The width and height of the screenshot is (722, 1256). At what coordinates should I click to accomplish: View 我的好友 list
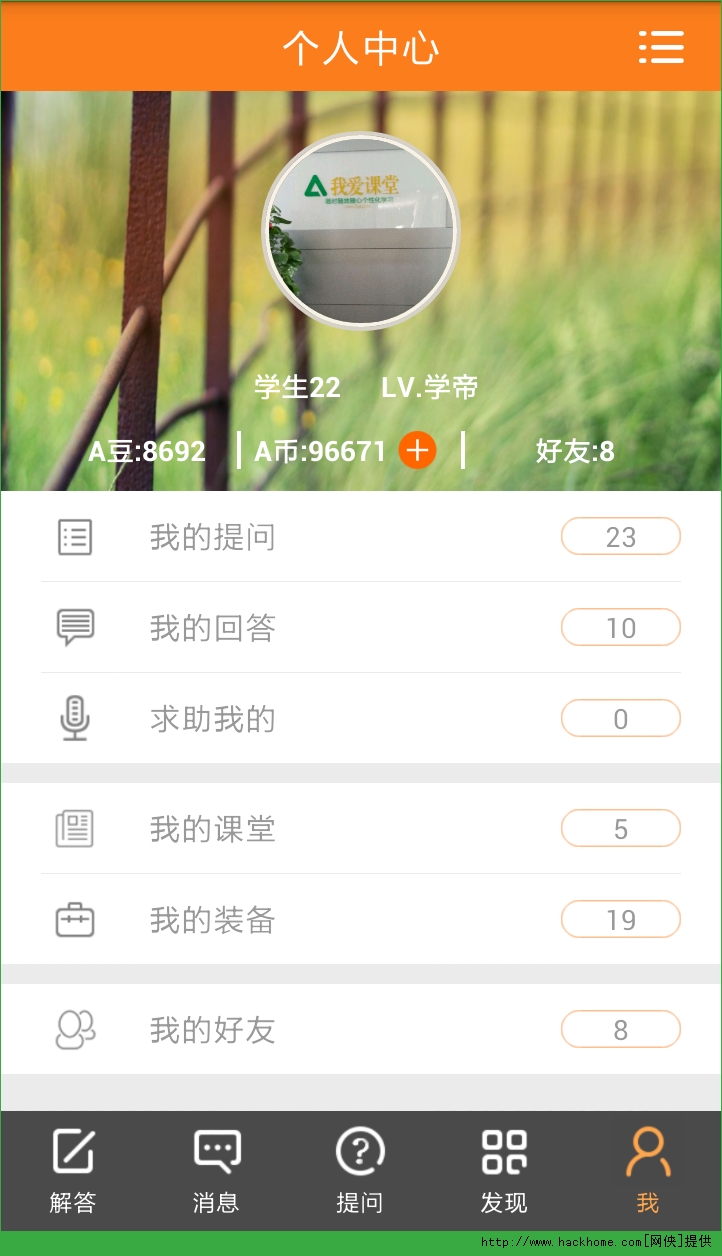click(x=360, y=1030)
